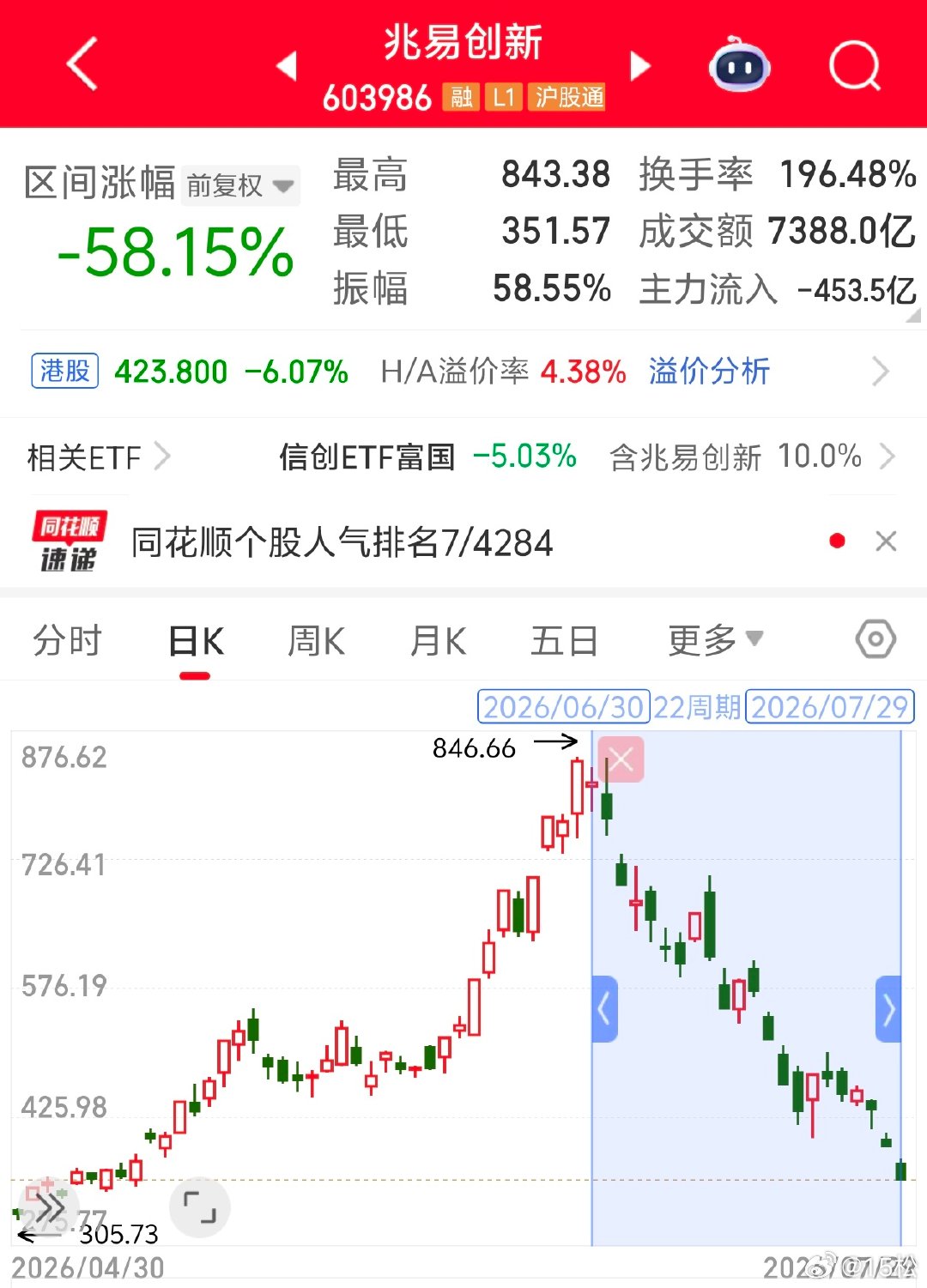
Task: Switch to 周K chart tab
Action: [316, 641]
